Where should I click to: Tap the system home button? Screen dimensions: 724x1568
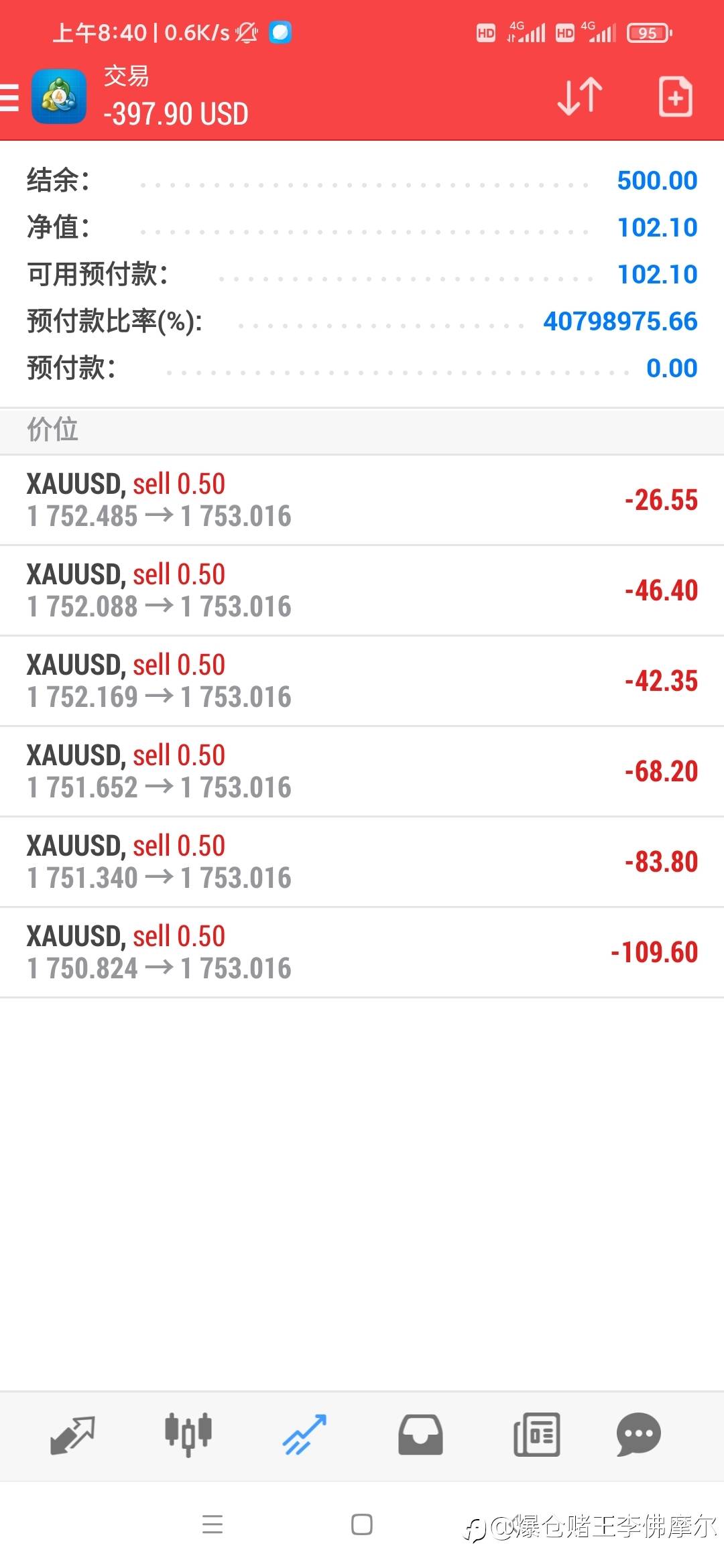[x=362, y=1524]
